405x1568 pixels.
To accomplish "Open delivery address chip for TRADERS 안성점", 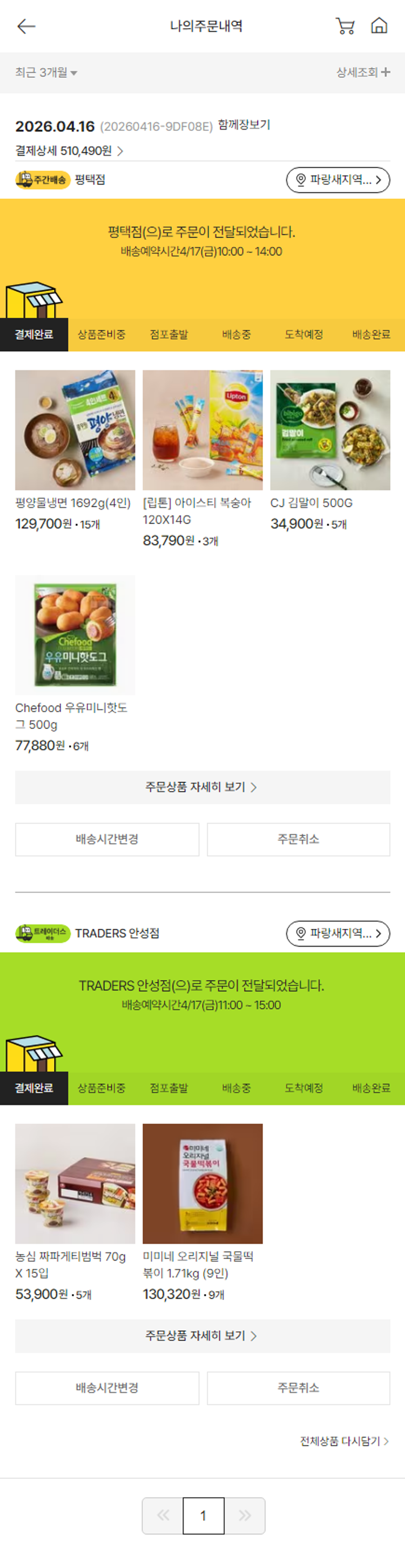I will tap(337, 933).
